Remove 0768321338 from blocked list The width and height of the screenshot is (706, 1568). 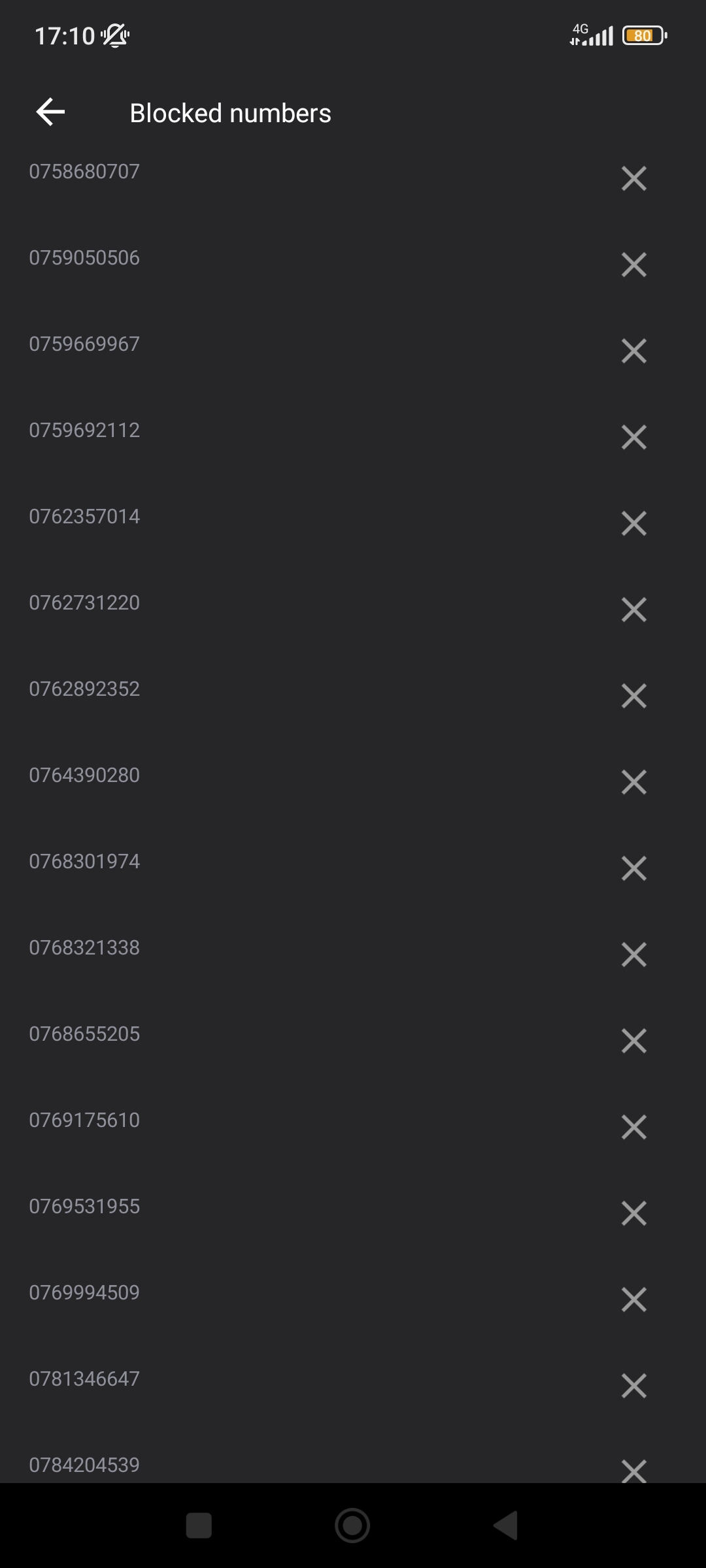coord(633,955)
